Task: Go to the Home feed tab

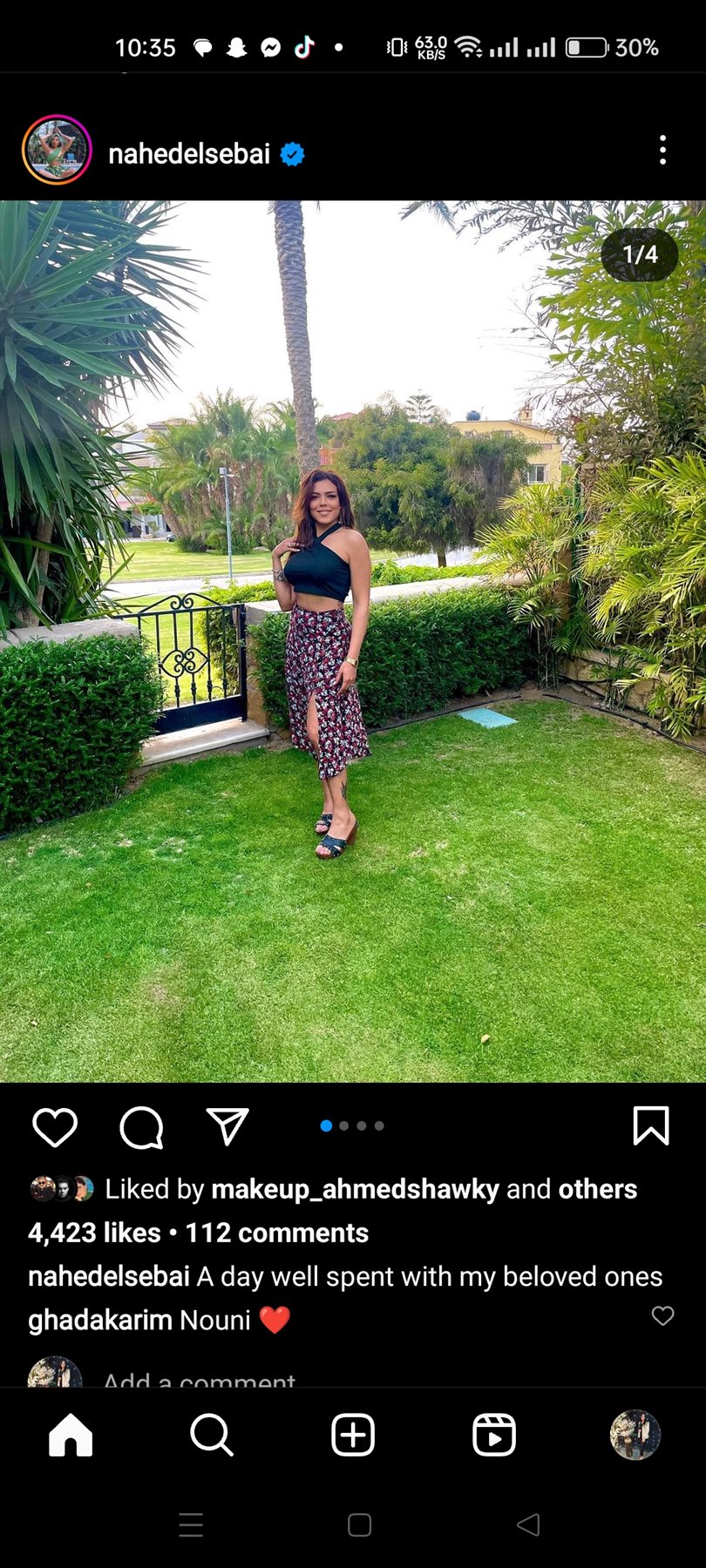Action: pyautogui.click(x=71, y=1435)
